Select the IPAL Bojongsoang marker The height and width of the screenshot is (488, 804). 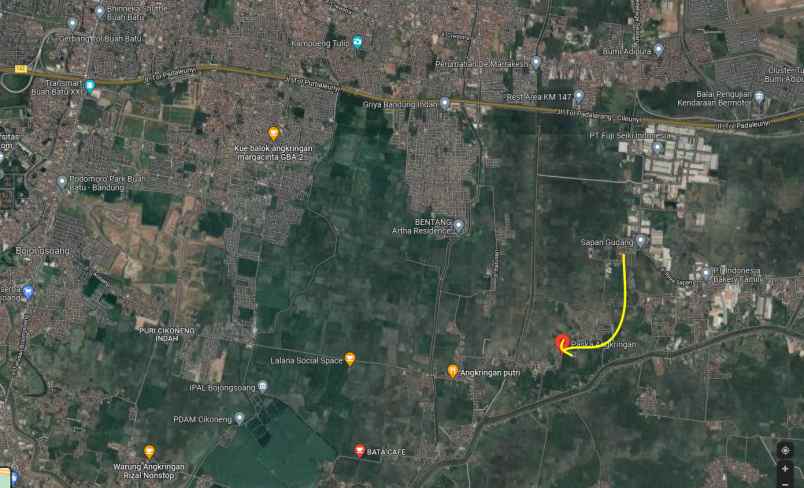click(x=262, y=386)
